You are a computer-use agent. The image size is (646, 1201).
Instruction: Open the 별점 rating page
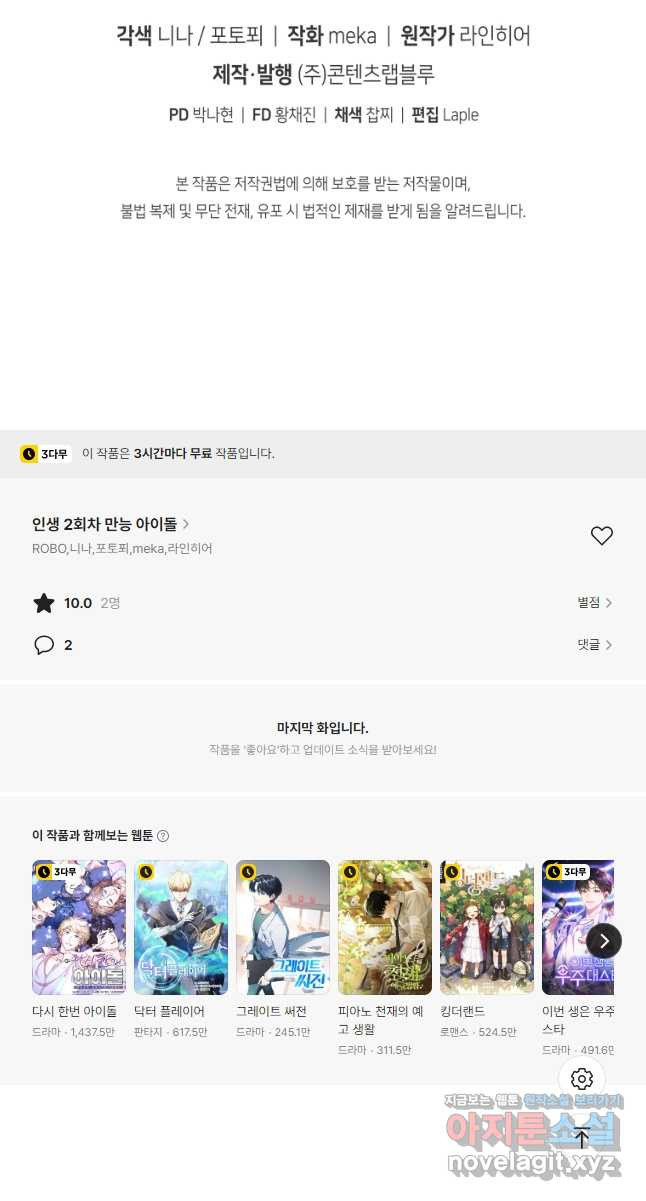(x=594, y=603)
